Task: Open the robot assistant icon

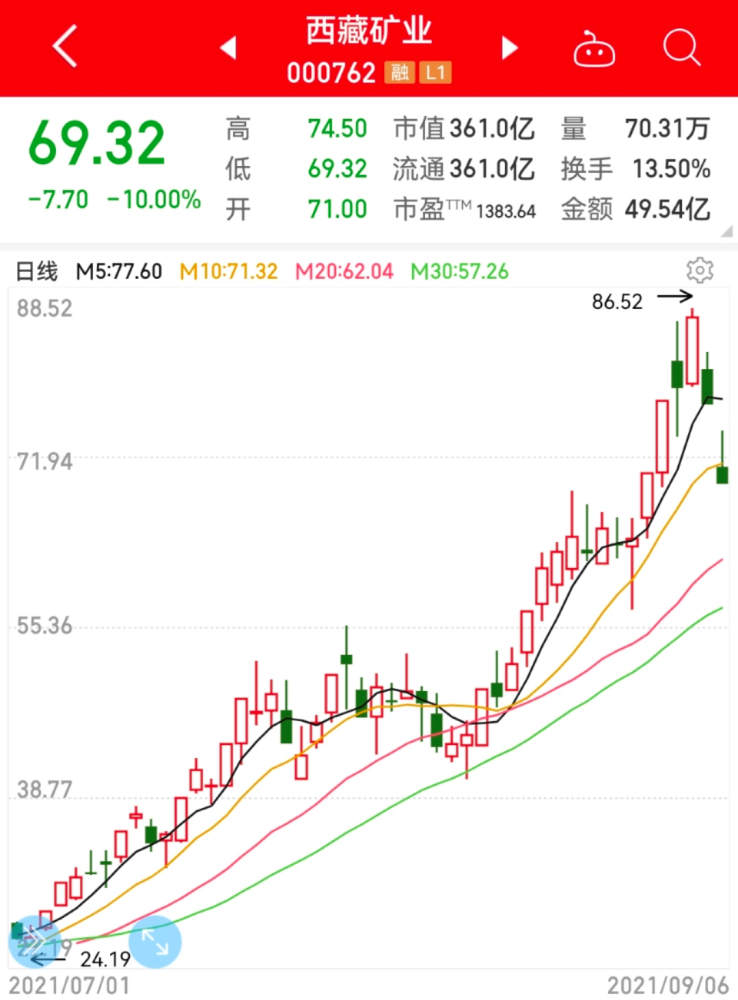Action: pyautogui.click(x=594, y=48)
